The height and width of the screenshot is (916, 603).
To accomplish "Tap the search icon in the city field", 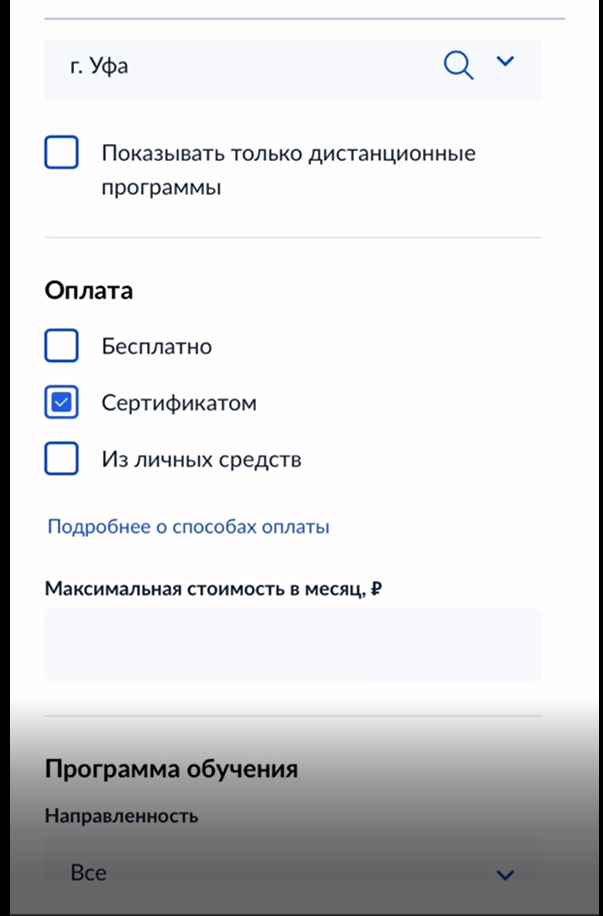I will point(458,66).
